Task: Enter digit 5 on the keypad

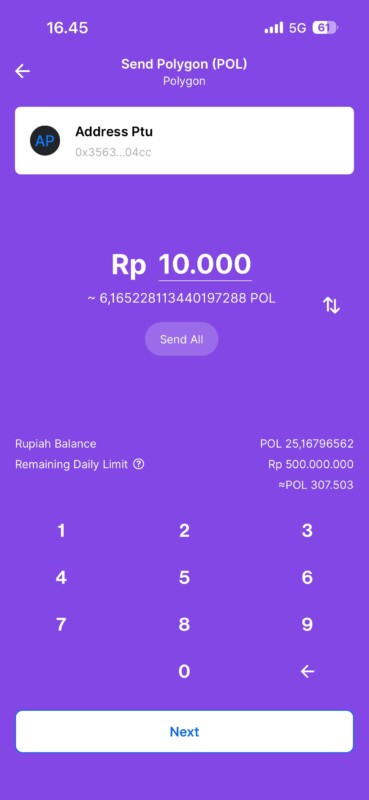Action: (x=184, y=578)
